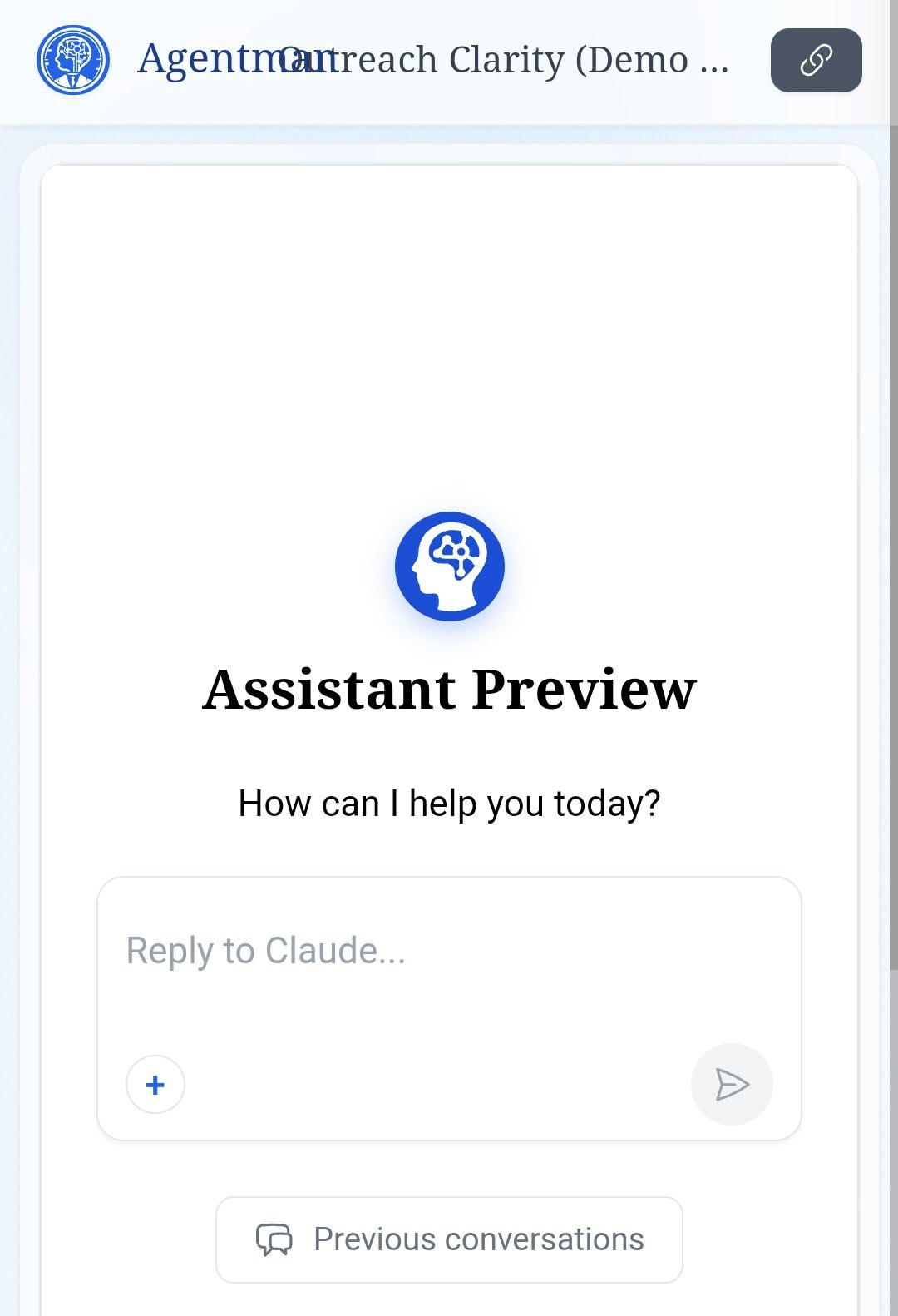Send the message with the arrow icon
The image size is (898, 1316).
click(732, 1085)
